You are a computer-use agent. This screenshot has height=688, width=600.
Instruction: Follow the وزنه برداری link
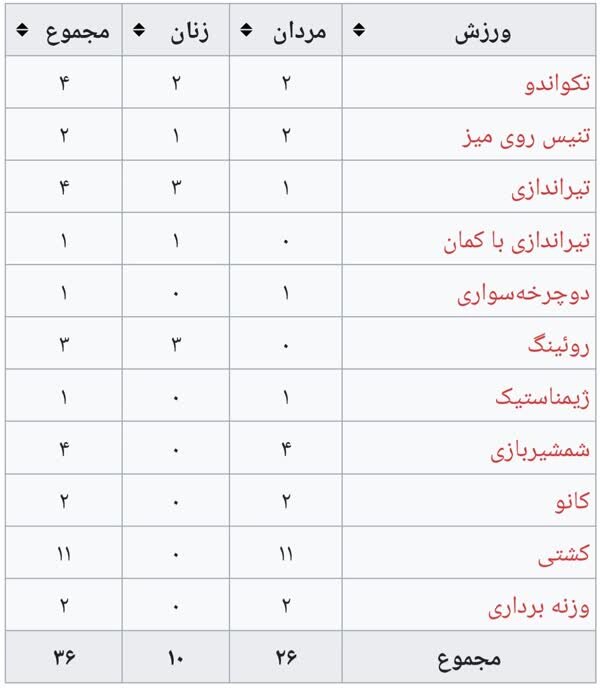[x=539, y=606]
